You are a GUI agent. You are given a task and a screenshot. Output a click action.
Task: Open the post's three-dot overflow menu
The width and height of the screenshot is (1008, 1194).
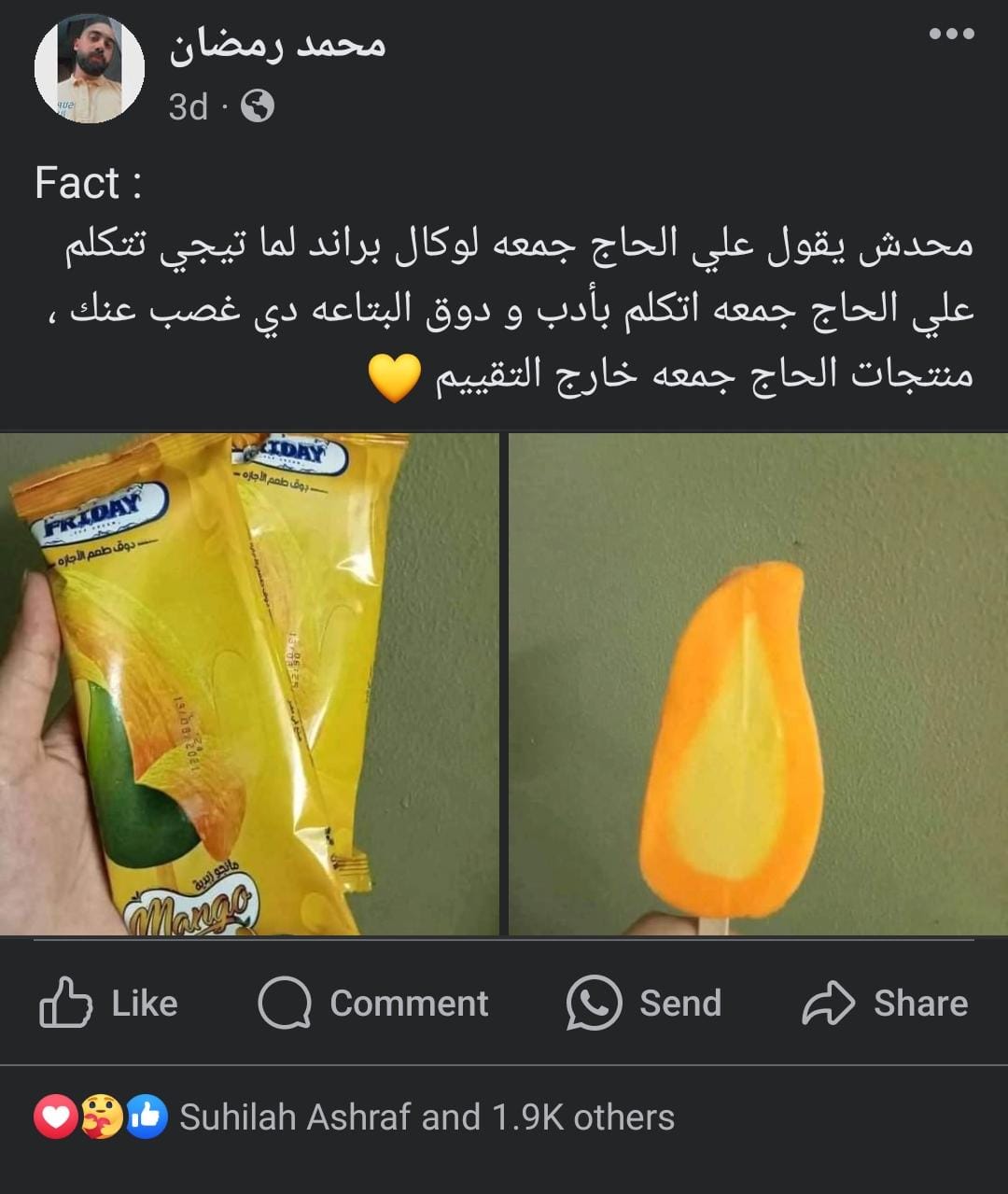coord(951,35)
